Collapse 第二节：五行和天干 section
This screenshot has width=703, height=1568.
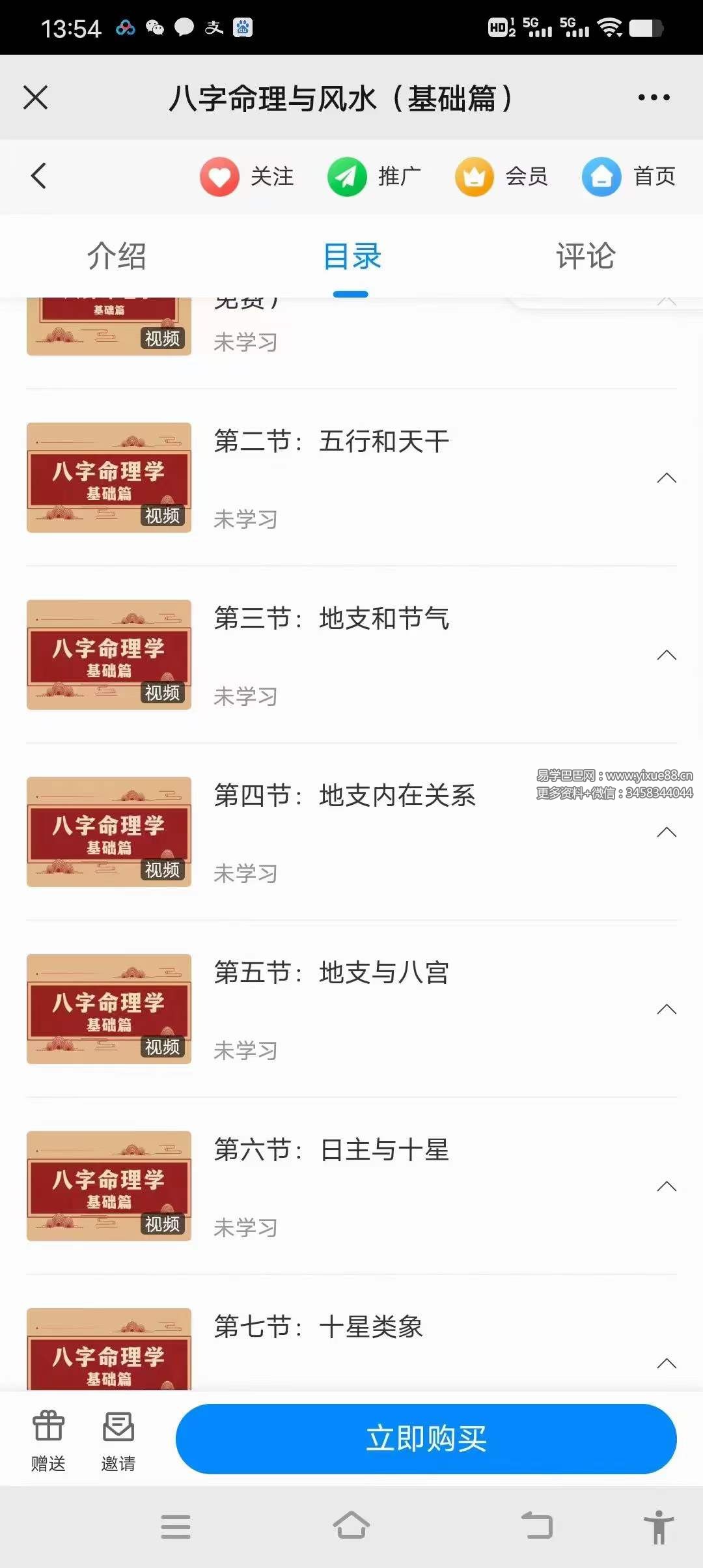click(x=667, y=477)
